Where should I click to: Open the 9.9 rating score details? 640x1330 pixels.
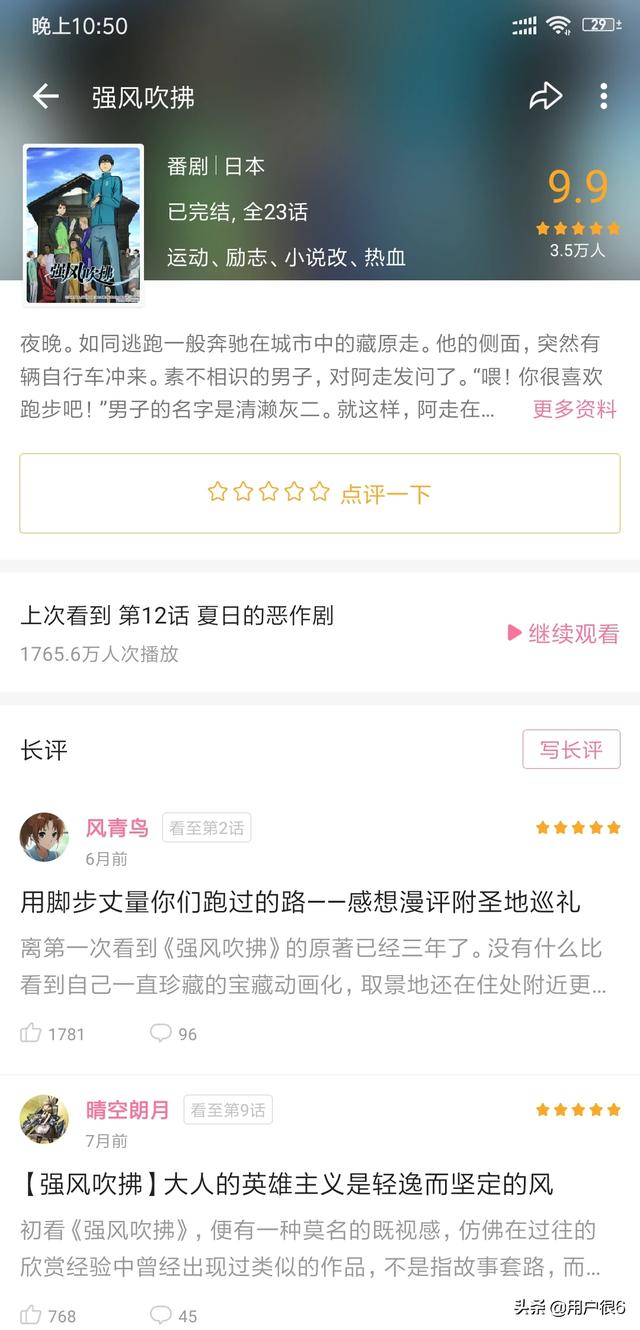point(578,187)
